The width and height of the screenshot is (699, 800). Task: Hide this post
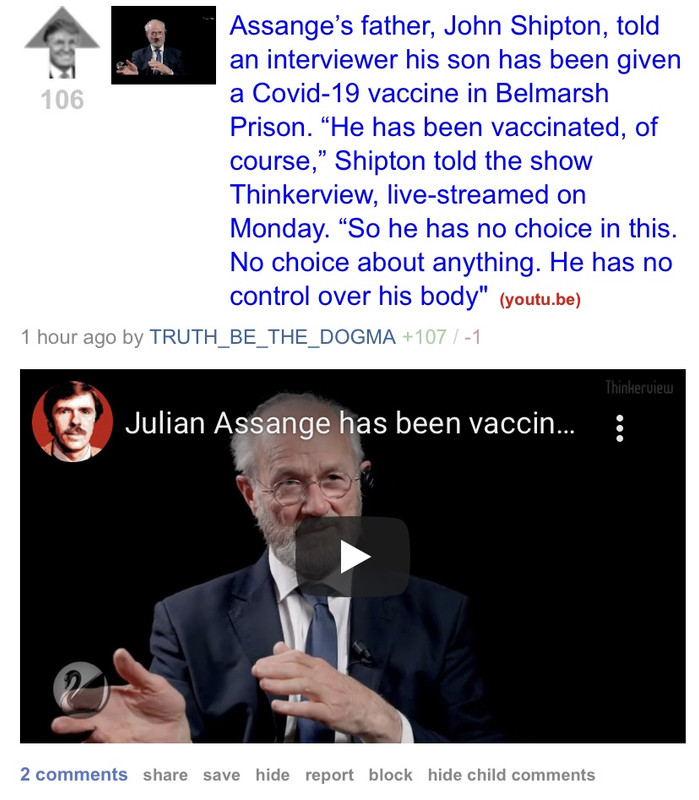coord(272,775)
